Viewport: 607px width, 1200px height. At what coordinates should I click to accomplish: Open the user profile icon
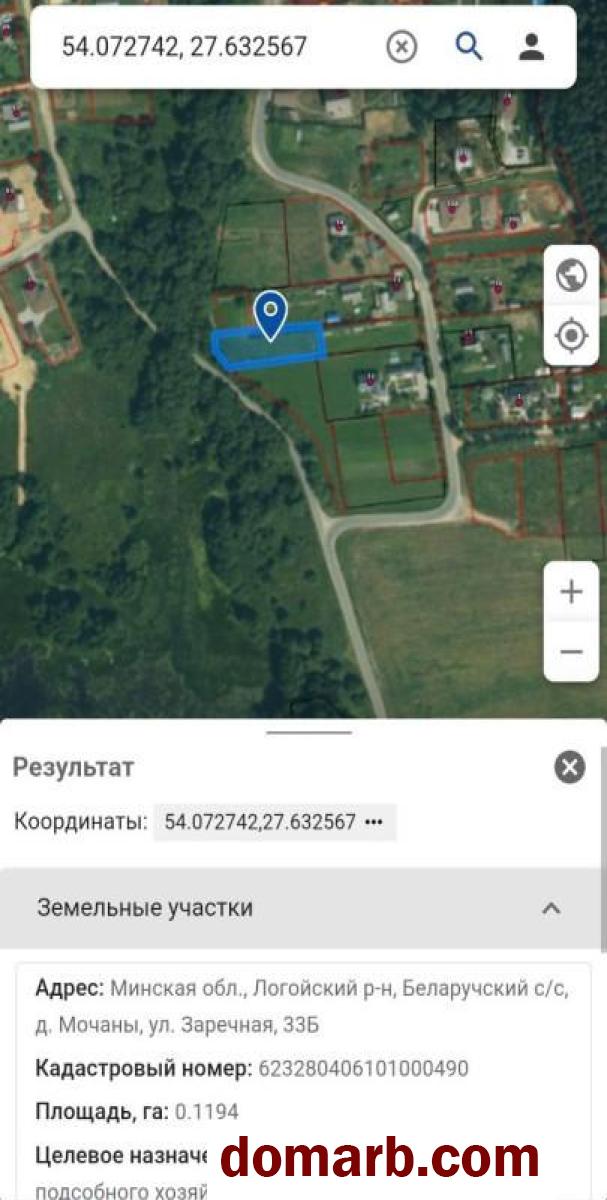coord(532,46)
